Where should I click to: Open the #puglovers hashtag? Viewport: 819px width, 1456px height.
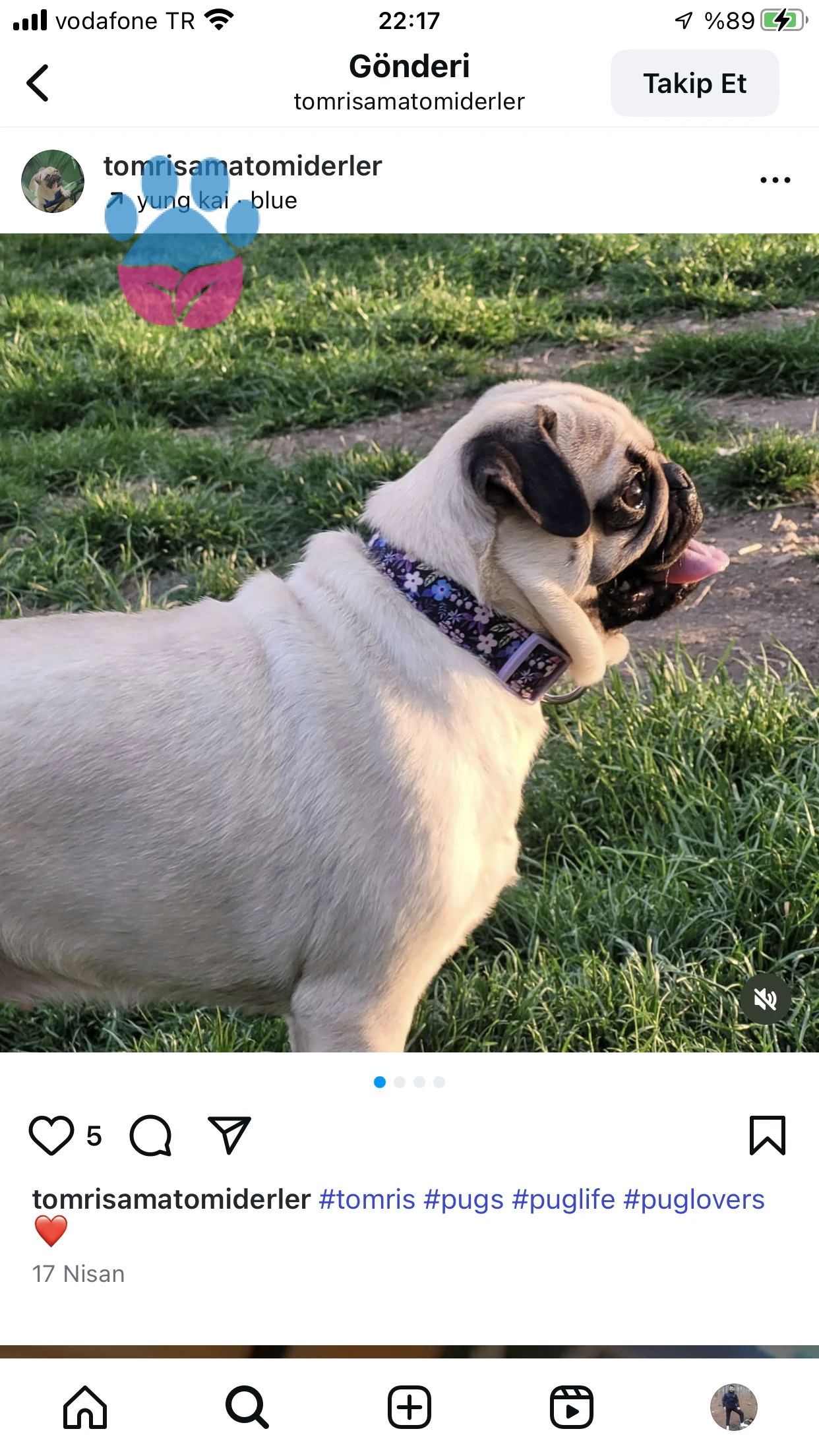694,1200
